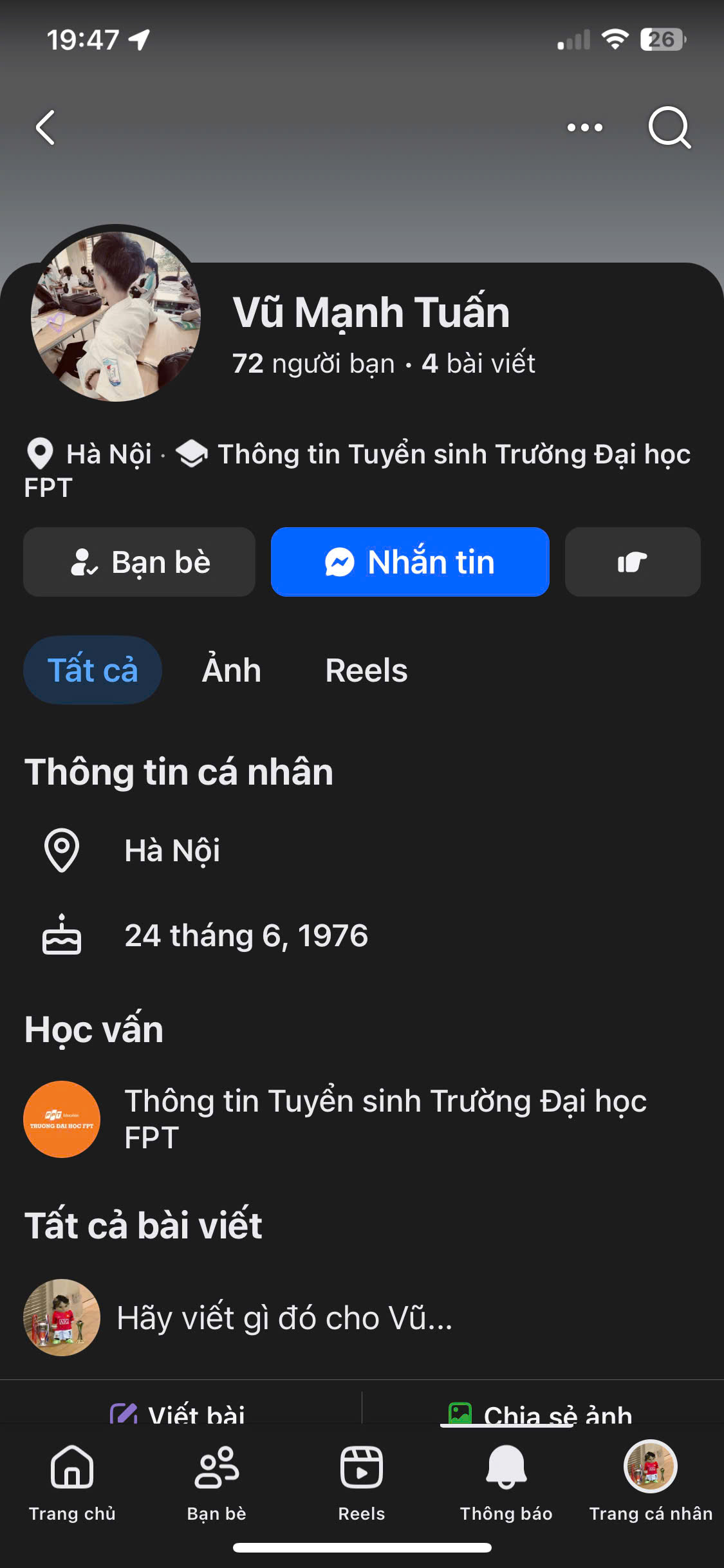The image size is (724, 1568).
Task: Open the three-dot overflow menu
Action: coord(584,127)
